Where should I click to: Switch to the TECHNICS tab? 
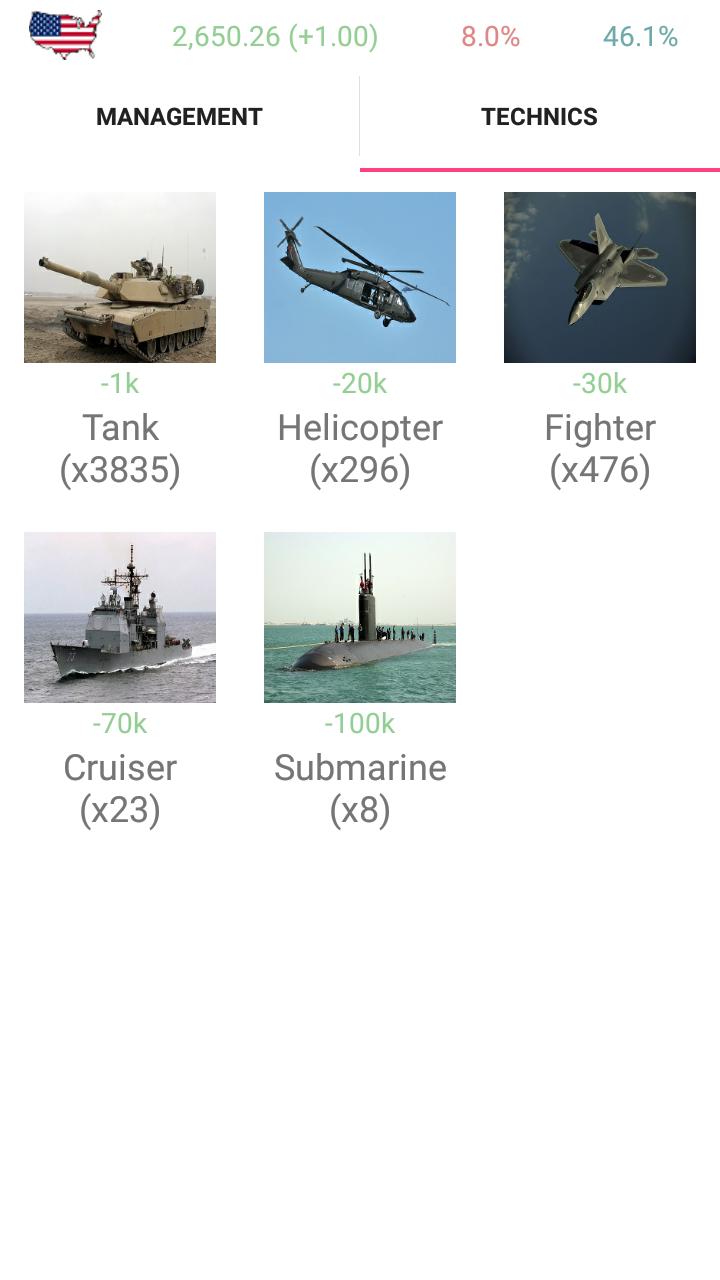point(541,116)
